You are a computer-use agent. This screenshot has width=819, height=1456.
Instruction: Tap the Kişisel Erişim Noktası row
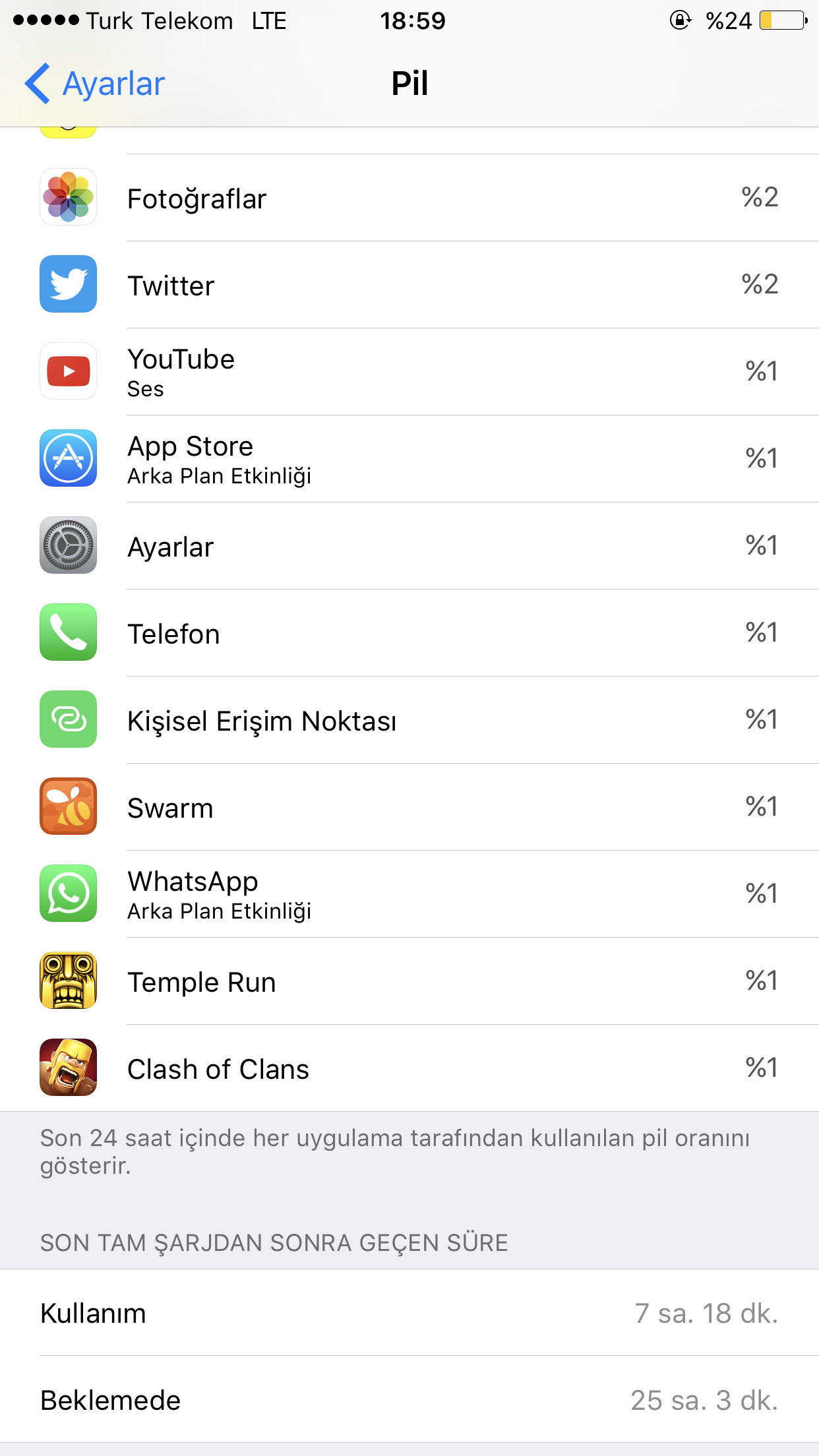coord(409,720)
